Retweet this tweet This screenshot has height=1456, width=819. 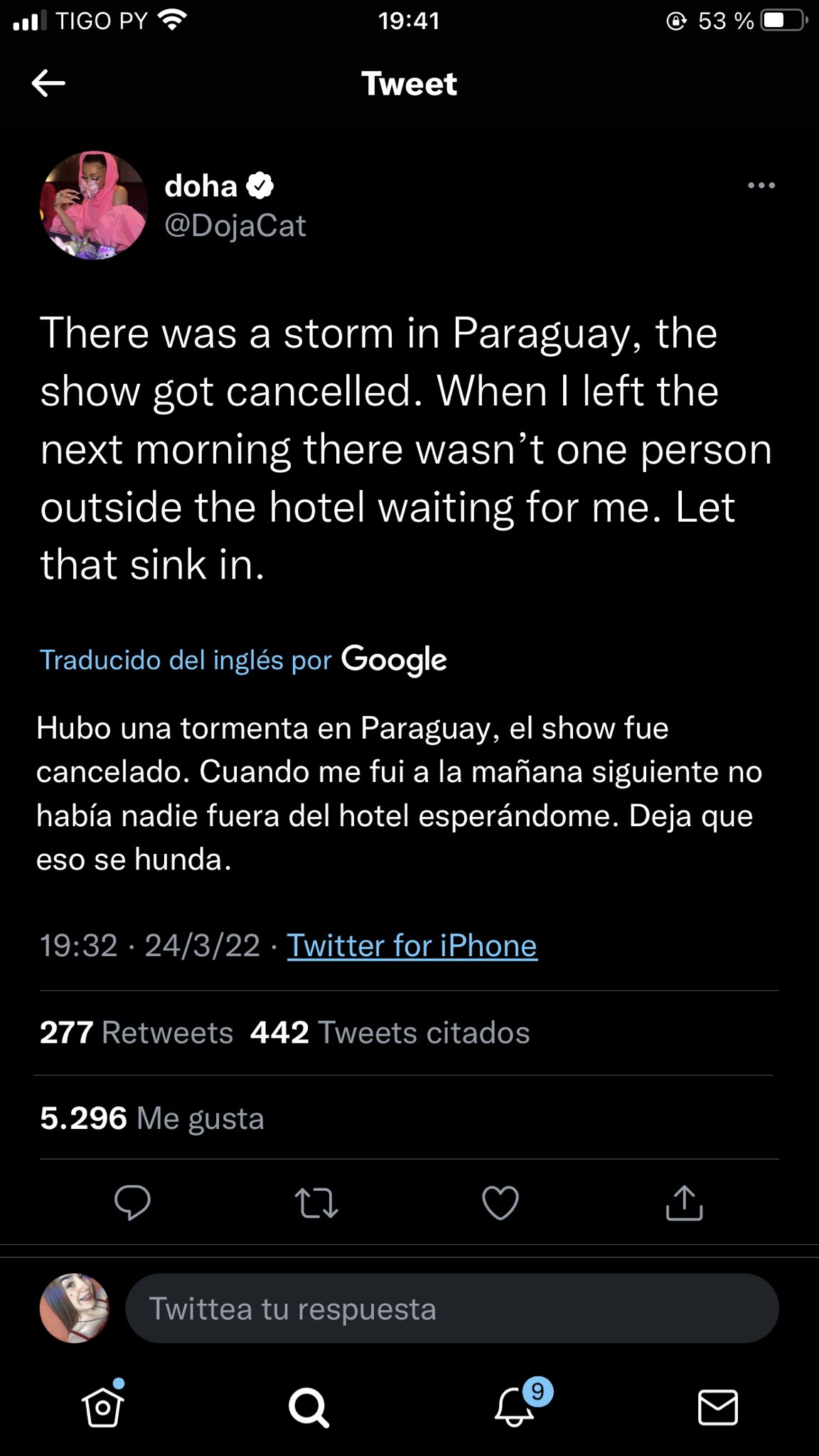316,1203
